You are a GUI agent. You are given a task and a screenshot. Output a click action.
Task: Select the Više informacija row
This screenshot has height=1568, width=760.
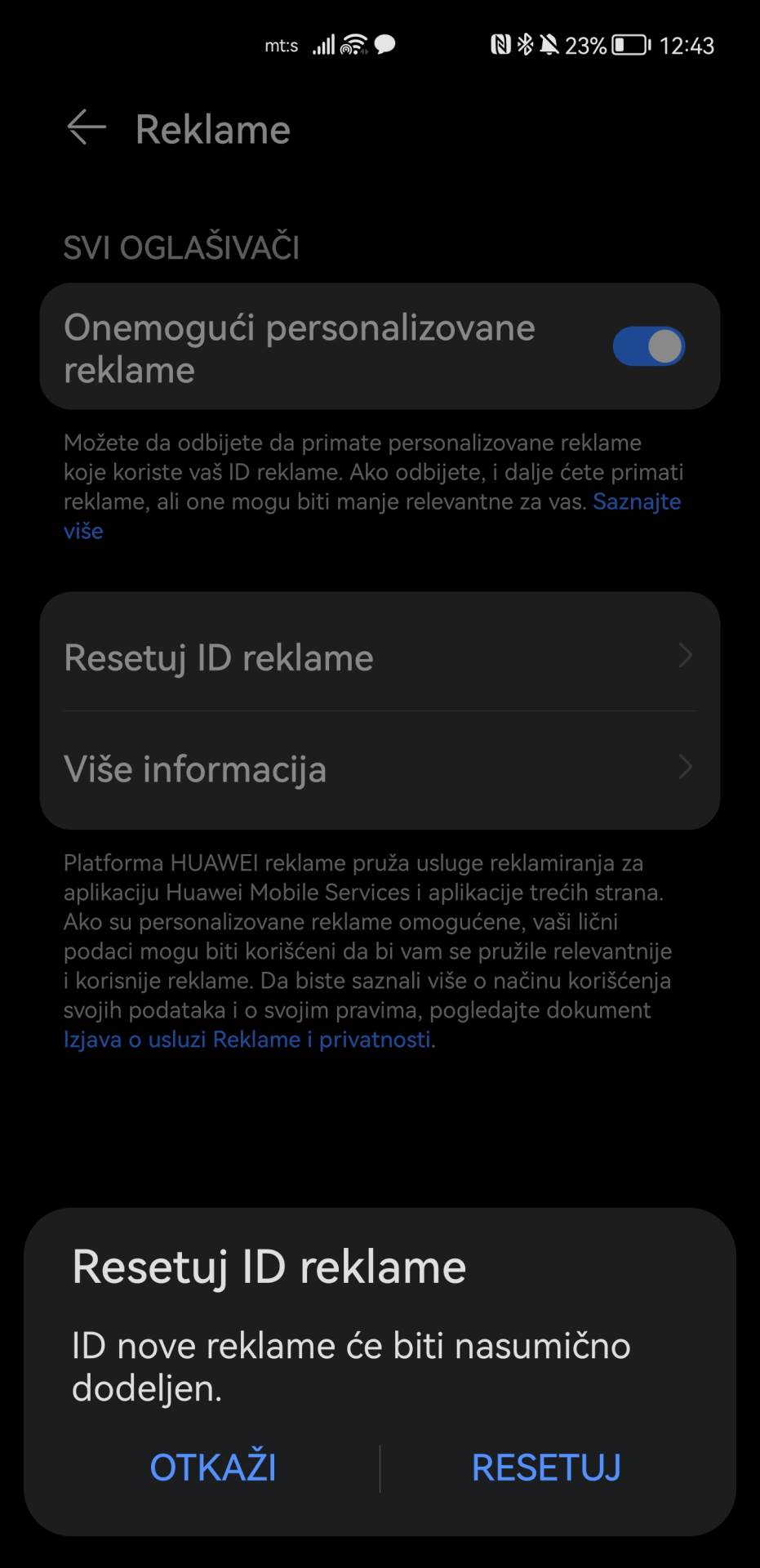(x=327, y=768)
